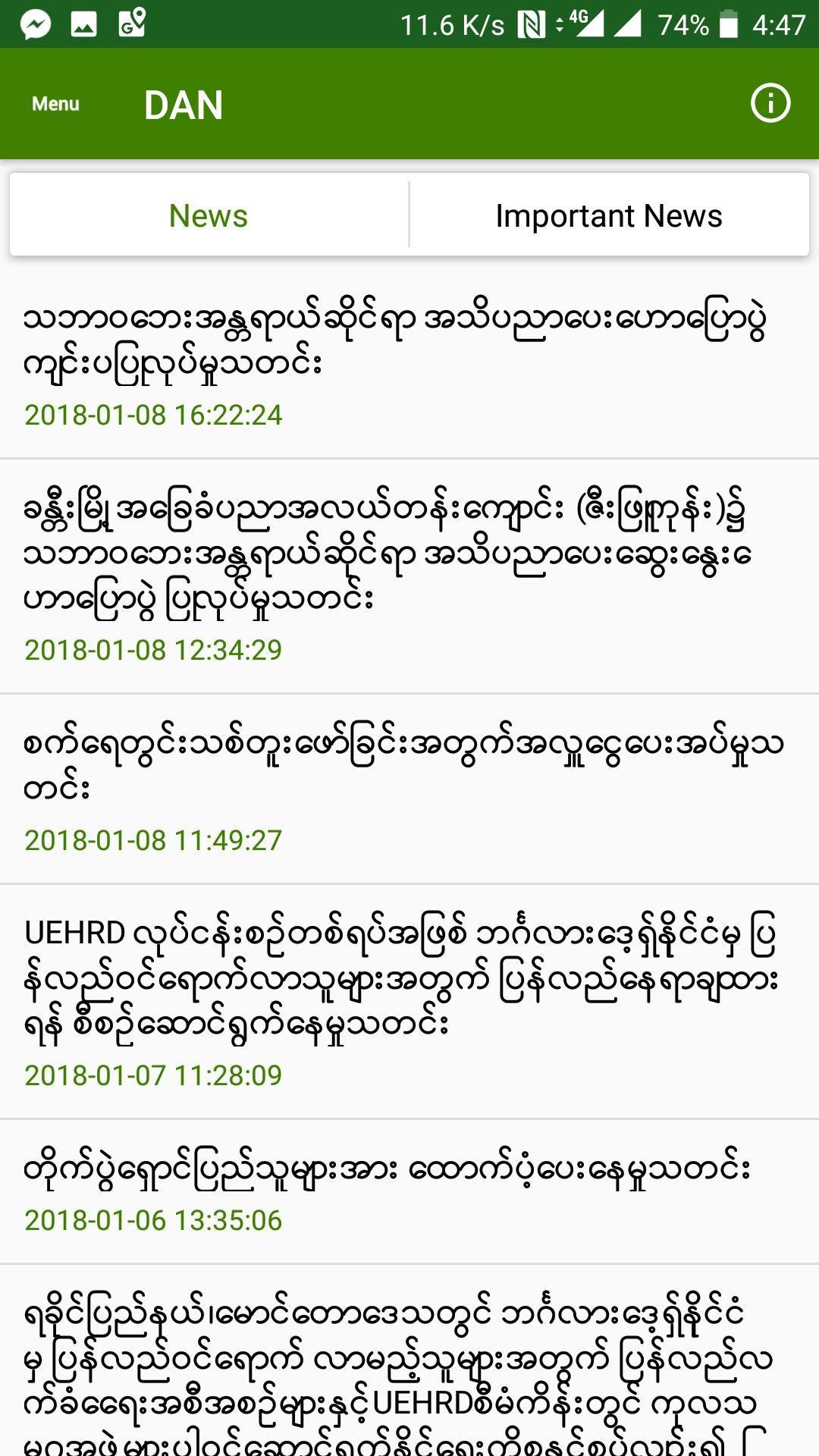Open the info icon in the top bar

[x=770, y=105]
